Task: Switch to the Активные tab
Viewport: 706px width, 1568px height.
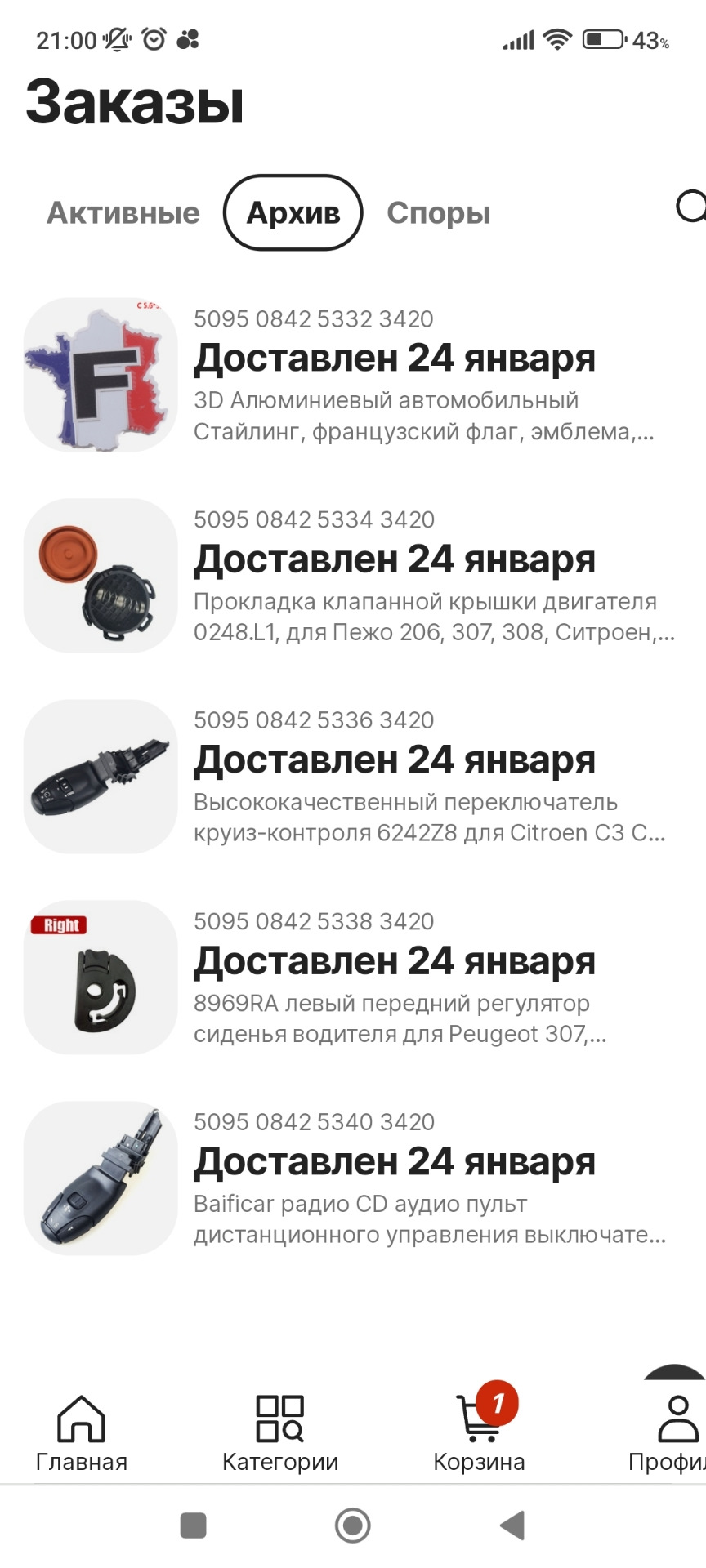Action: pos(123,213)
